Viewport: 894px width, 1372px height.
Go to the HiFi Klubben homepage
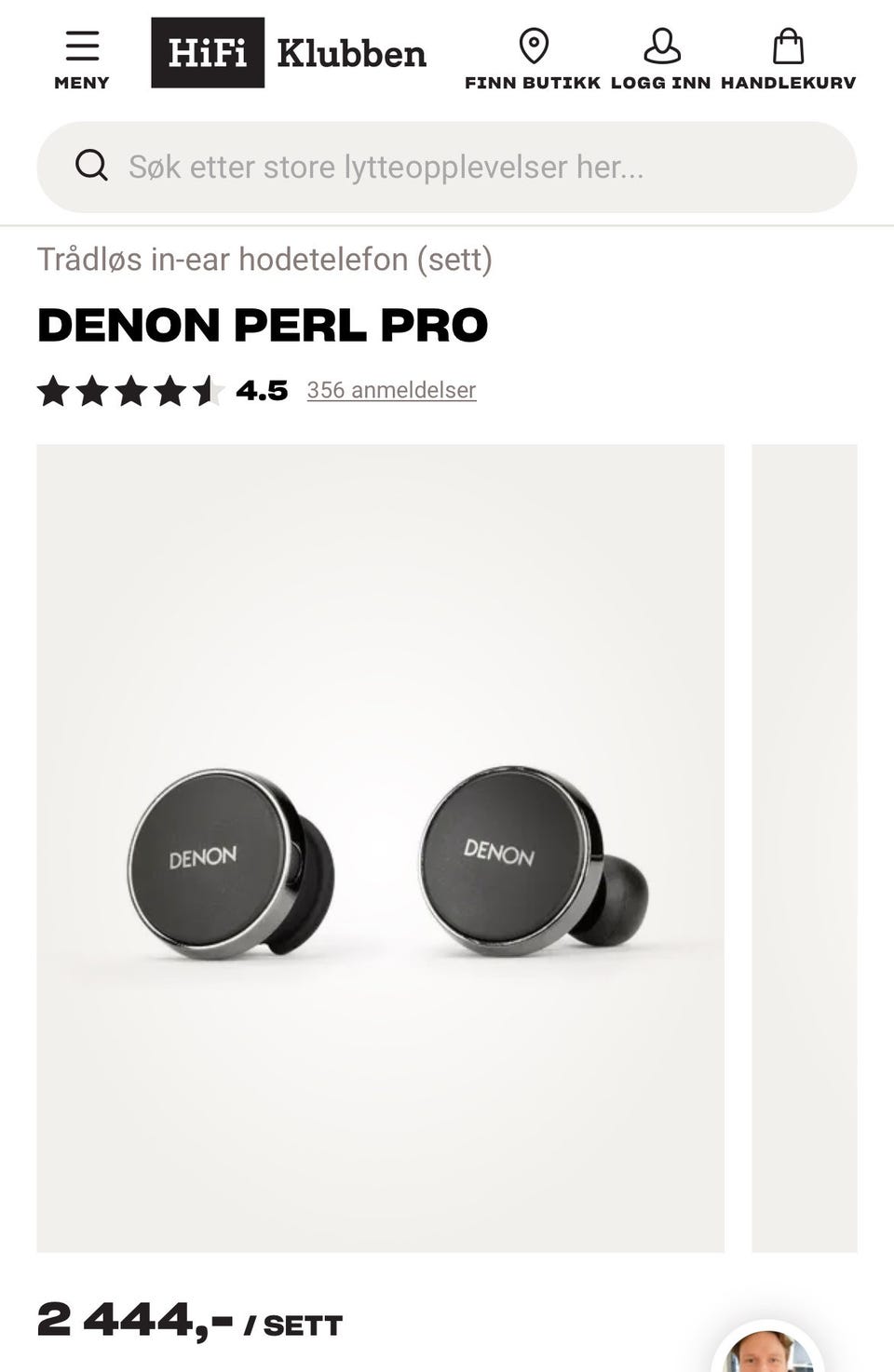289,53
